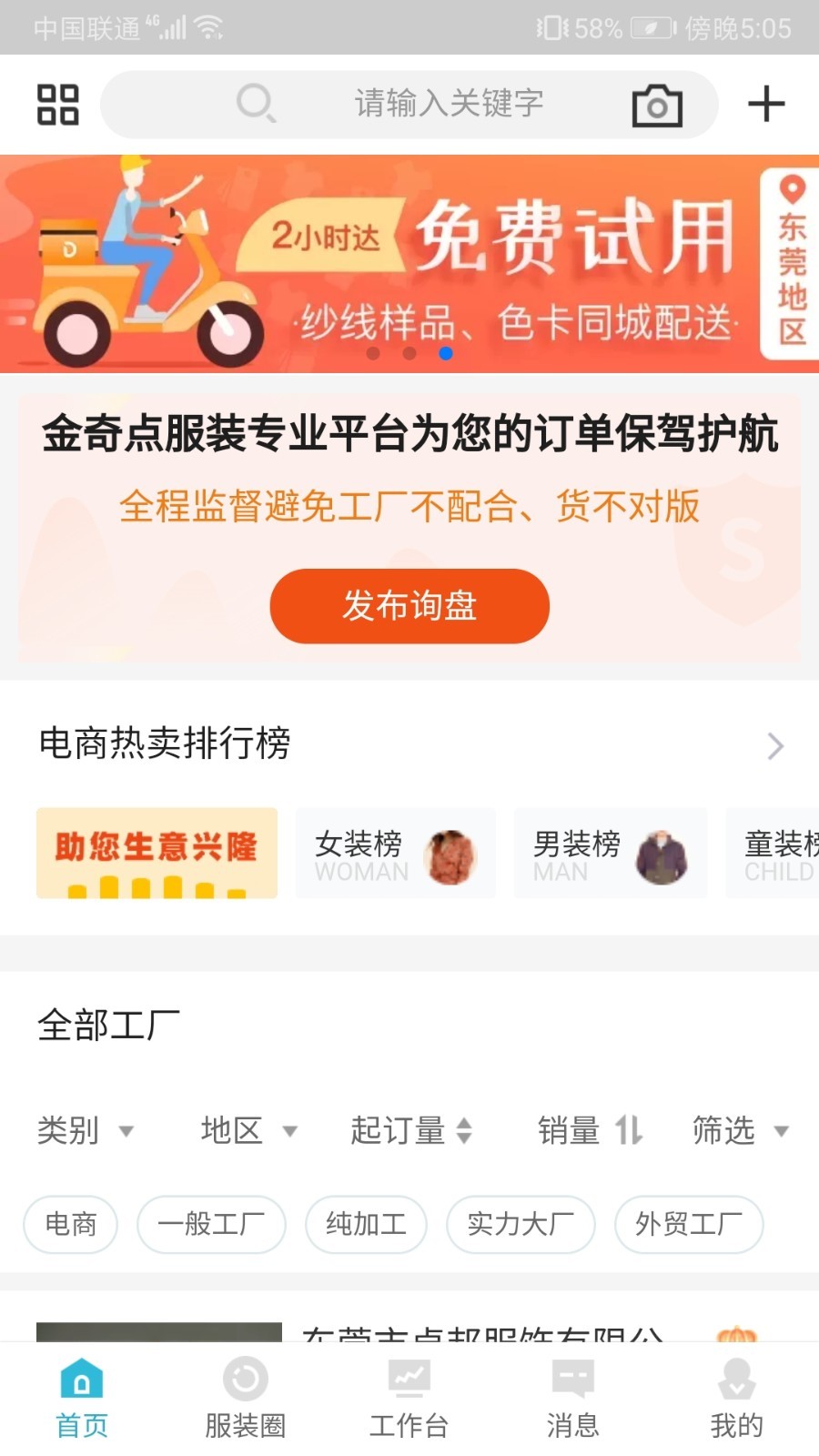Screen dimensions: 819x1456
Task: Filter by 实力大厂 chip
Action: pyautogui.click(x=521, y=1224)
